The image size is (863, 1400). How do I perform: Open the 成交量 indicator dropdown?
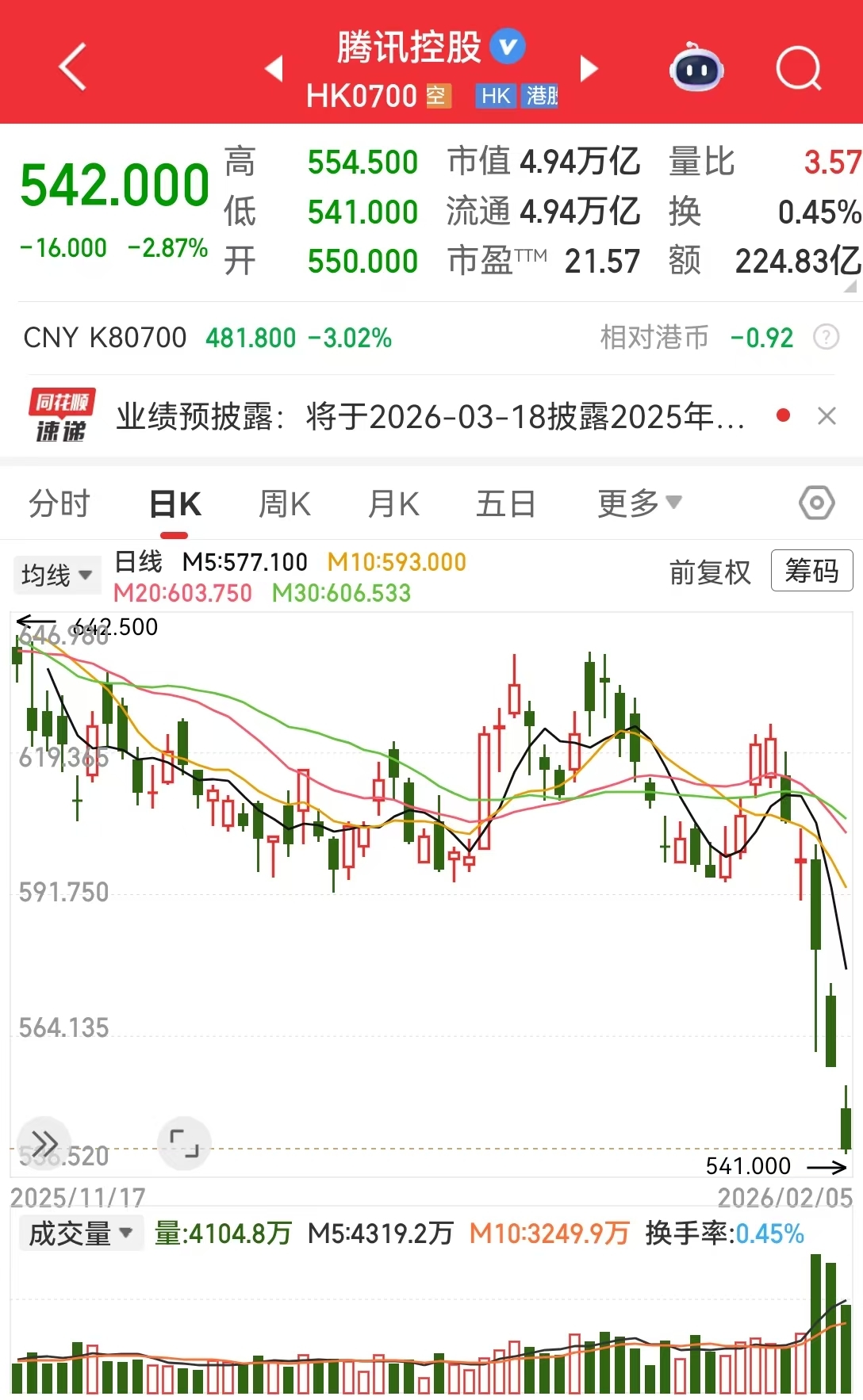click(80, 1234)
